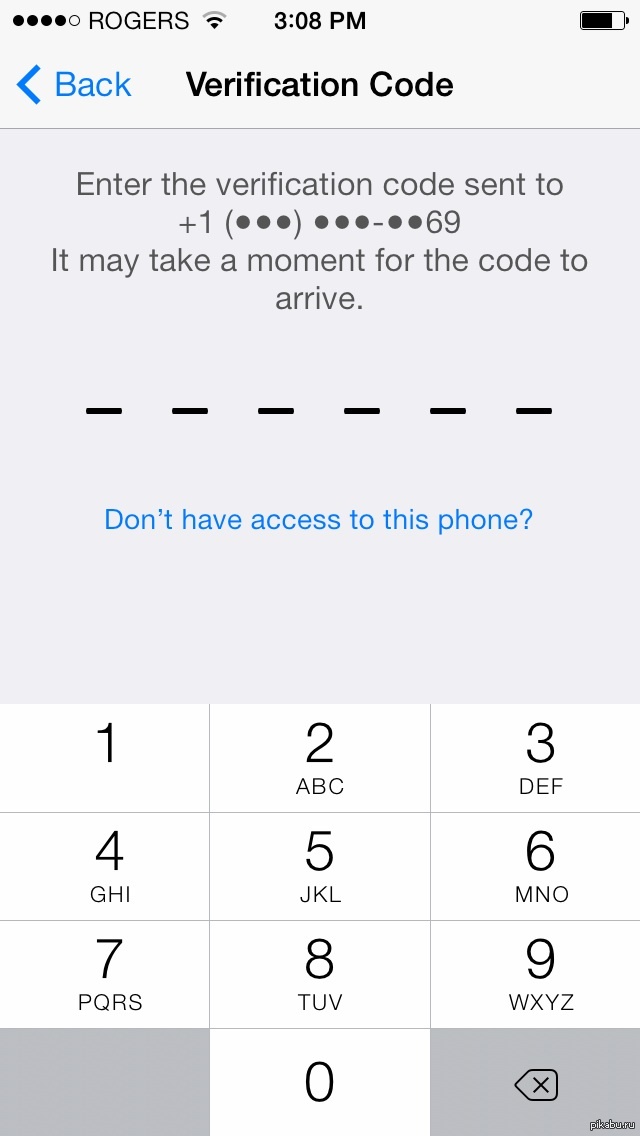
Task: Tap the 8 TUV key
Action: tap(320, 973)
